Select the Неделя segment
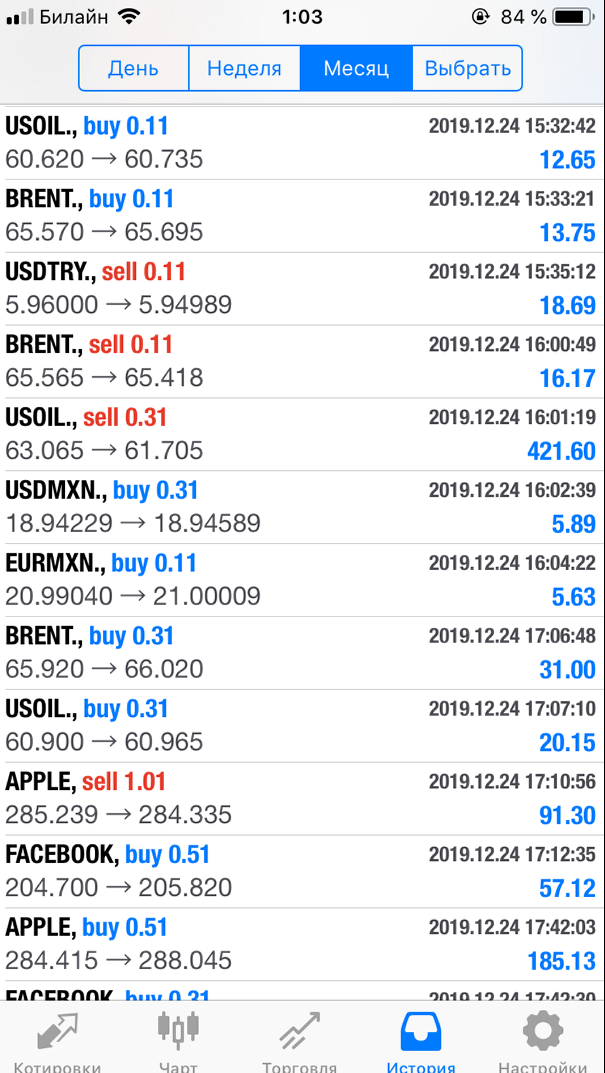Image resolution: width=605 pixels, height=1073 pixels. click(244, 68)
